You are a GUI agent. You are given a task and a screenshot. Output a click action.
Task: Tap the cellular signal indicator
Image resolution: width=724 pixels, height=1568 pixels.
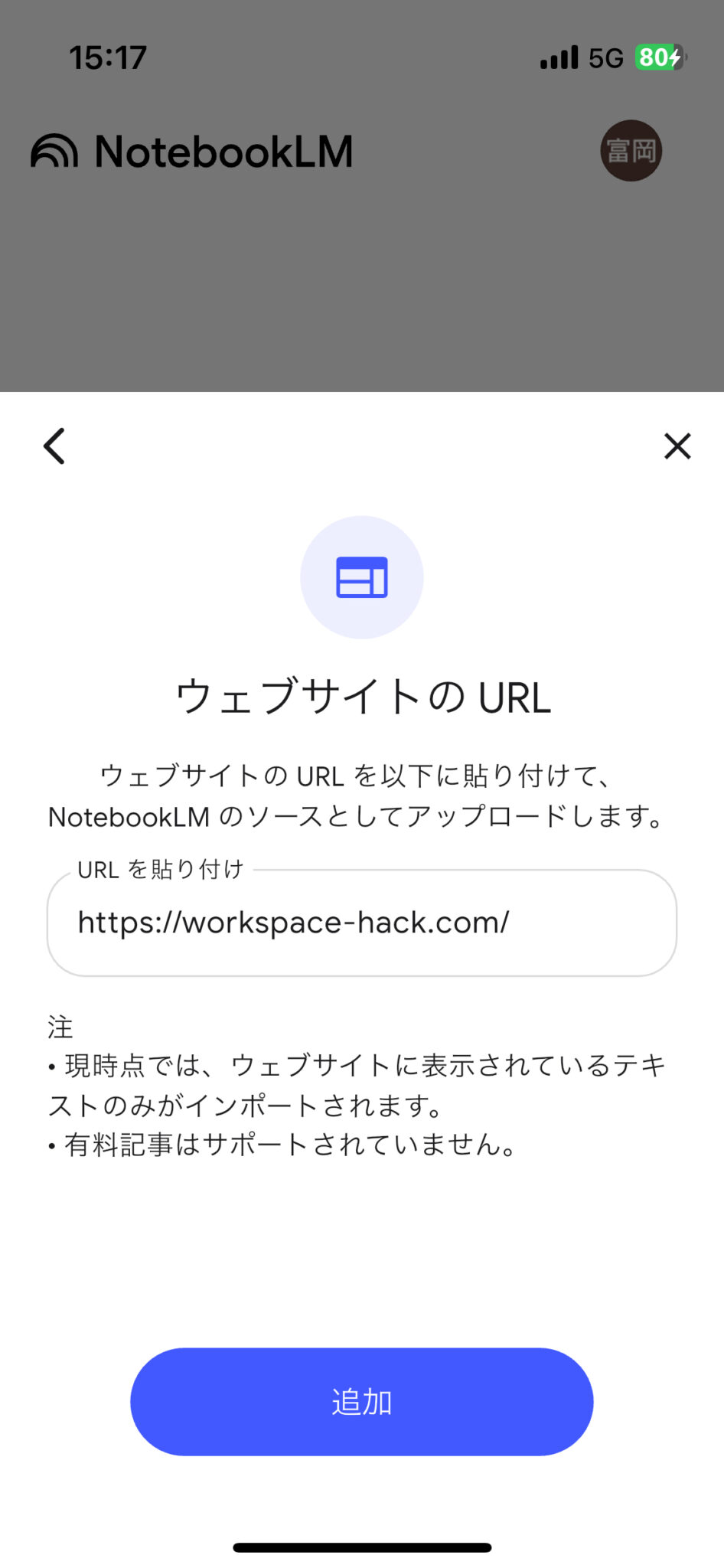click(x=559, y=57)
